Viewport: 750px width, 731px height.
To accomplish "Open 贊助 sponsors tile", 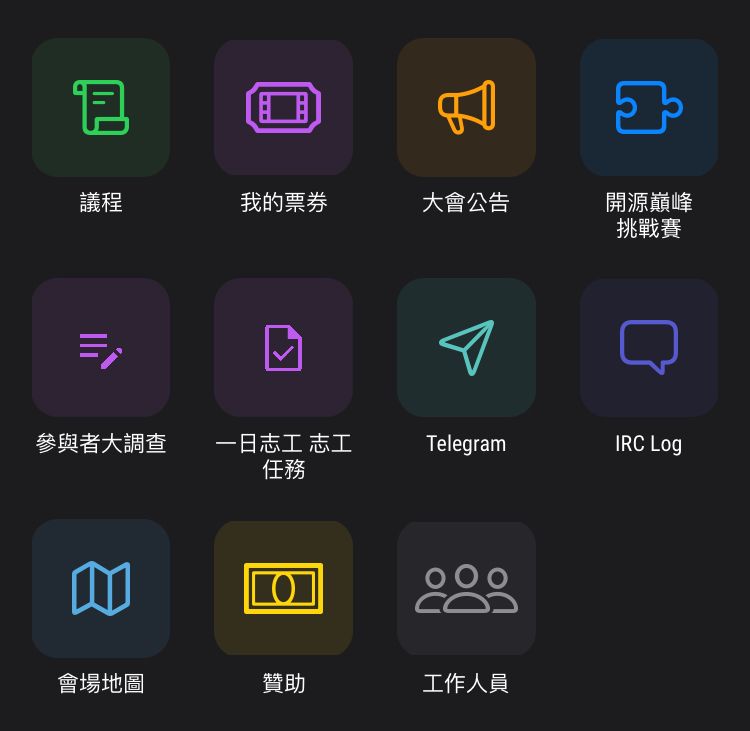I will (283, 588).
